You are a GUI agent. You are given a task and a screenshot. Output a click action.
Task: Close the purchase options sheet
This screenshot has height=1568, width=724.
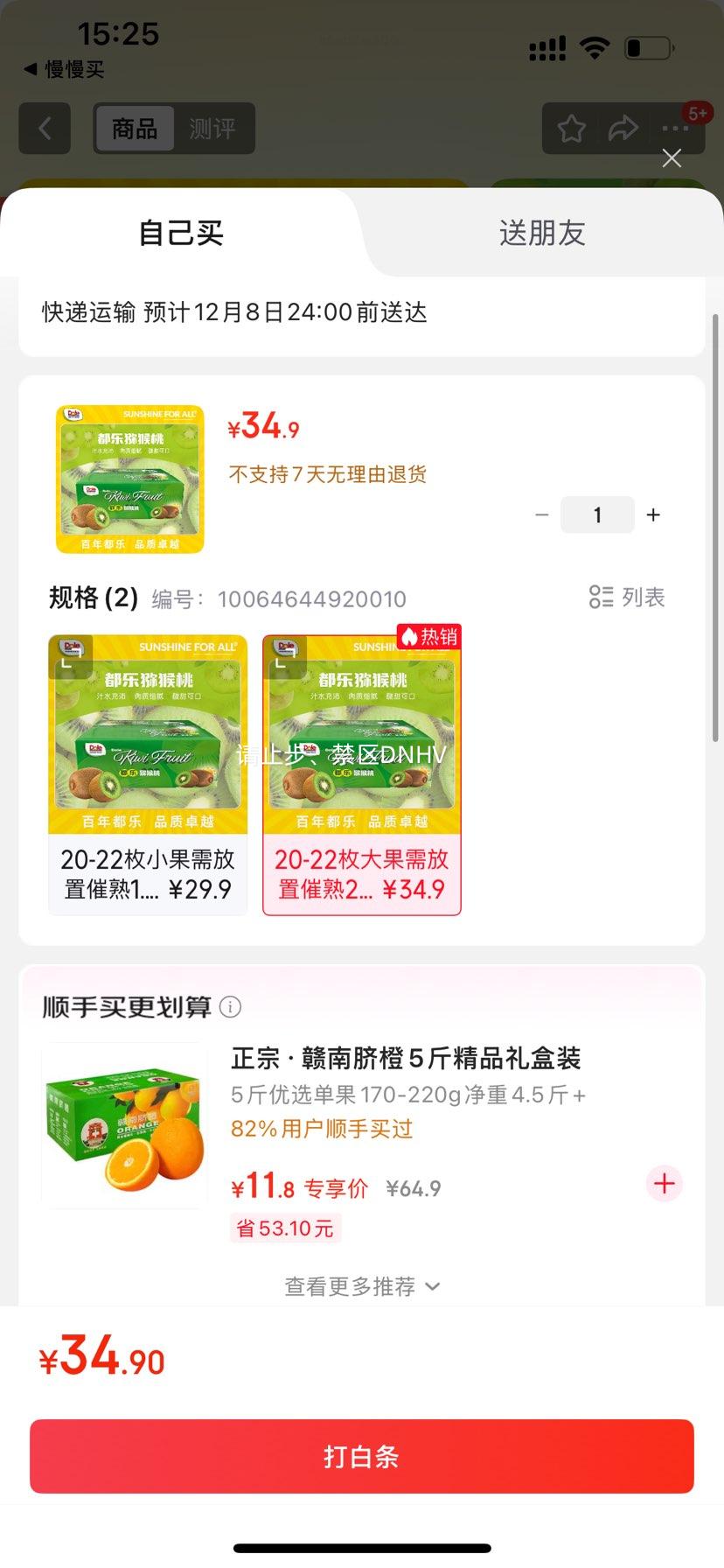[672, 158]
